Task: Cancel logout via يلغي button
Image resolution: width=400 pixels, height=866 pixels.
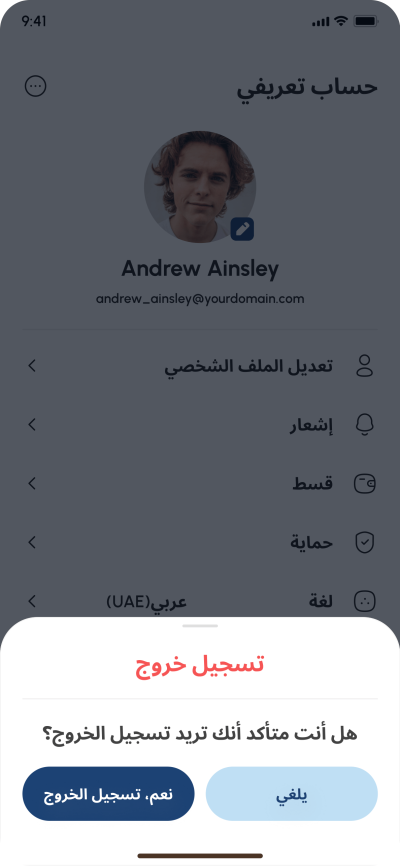Action: pos(292,794)
